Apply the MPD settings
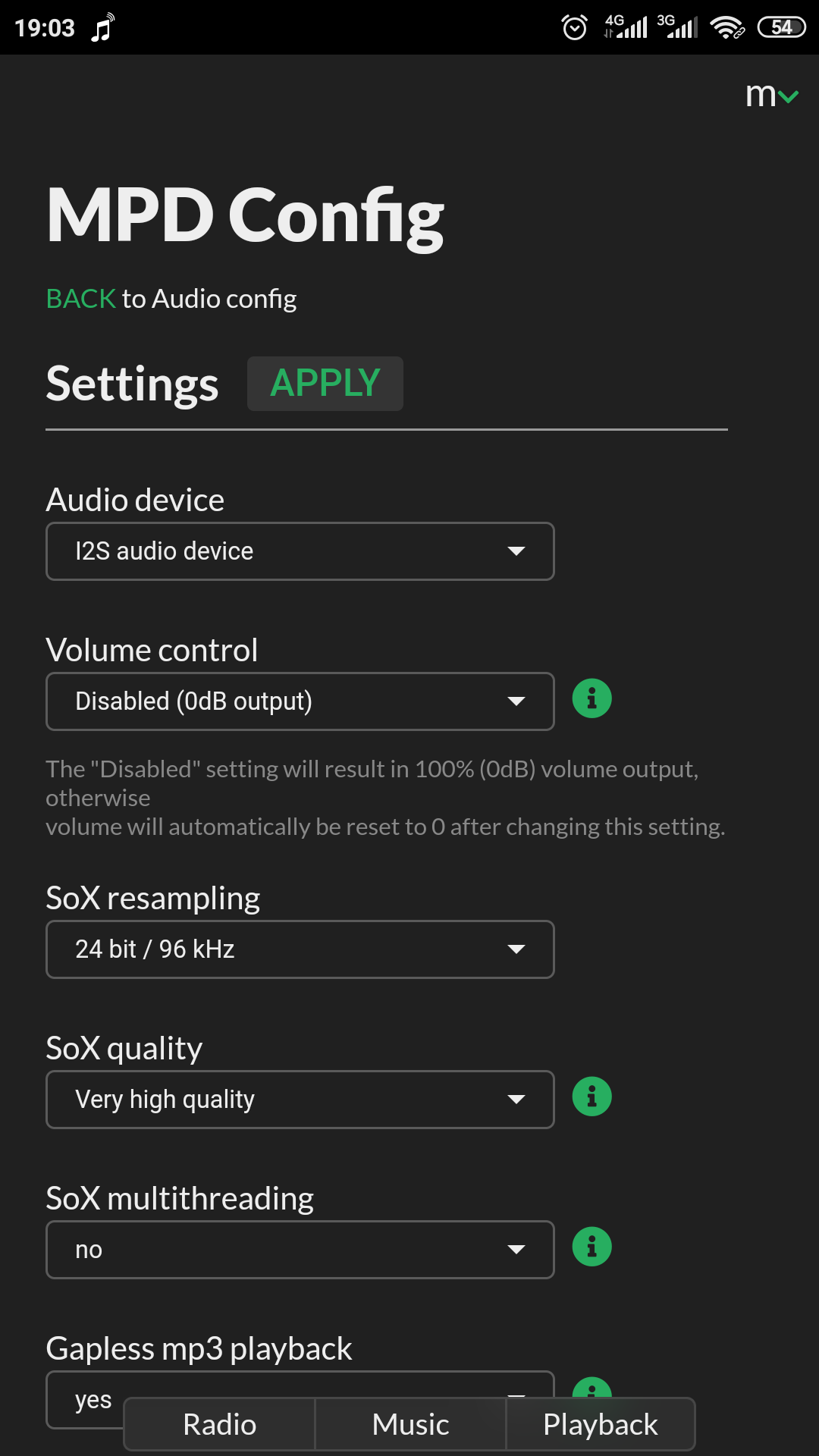Screen dimensions: 819x1456 tap(325, 384)
